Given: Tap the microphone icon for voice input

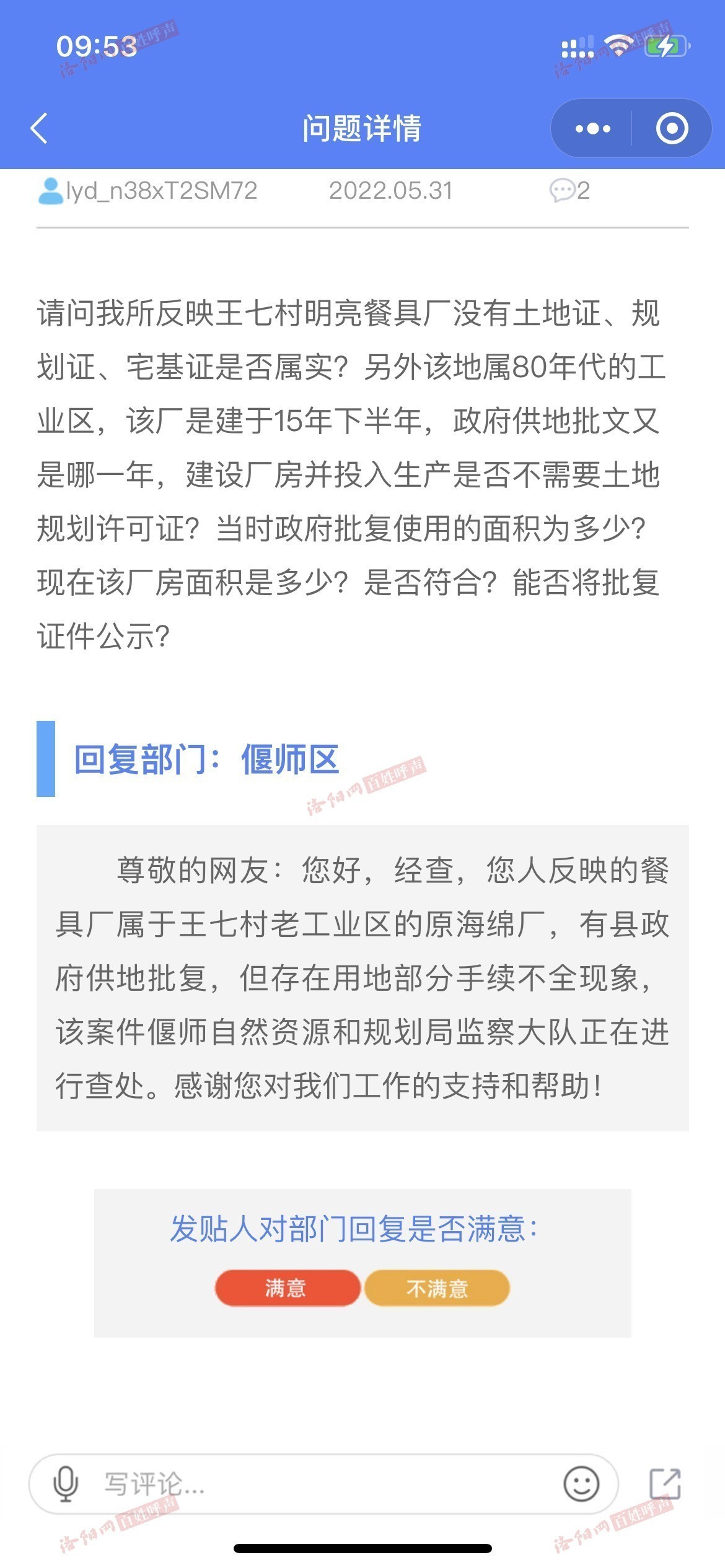Looking at the screenshot, I should pos(66,1484).
